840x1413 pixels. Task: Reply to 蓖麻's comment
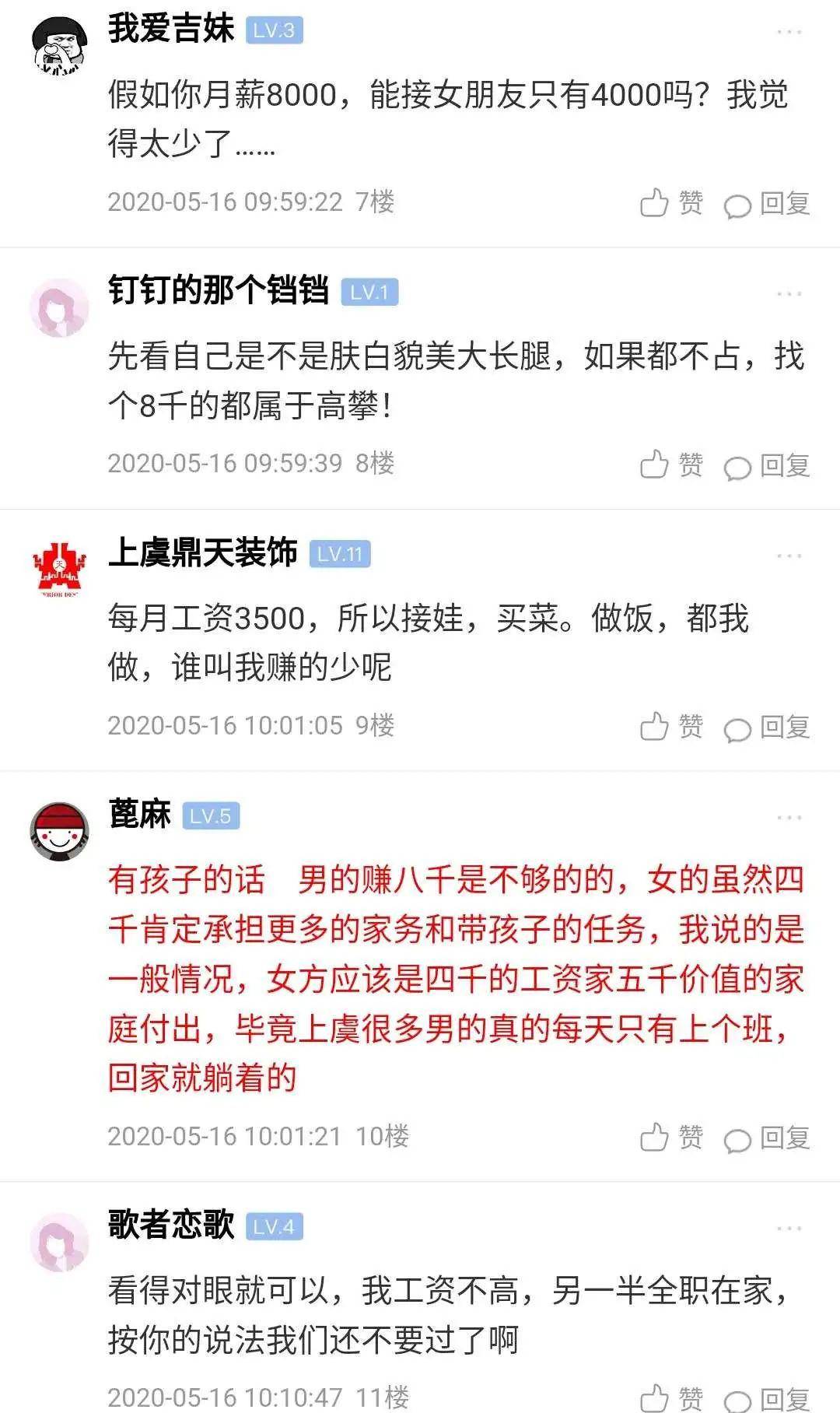[767, 1138]
